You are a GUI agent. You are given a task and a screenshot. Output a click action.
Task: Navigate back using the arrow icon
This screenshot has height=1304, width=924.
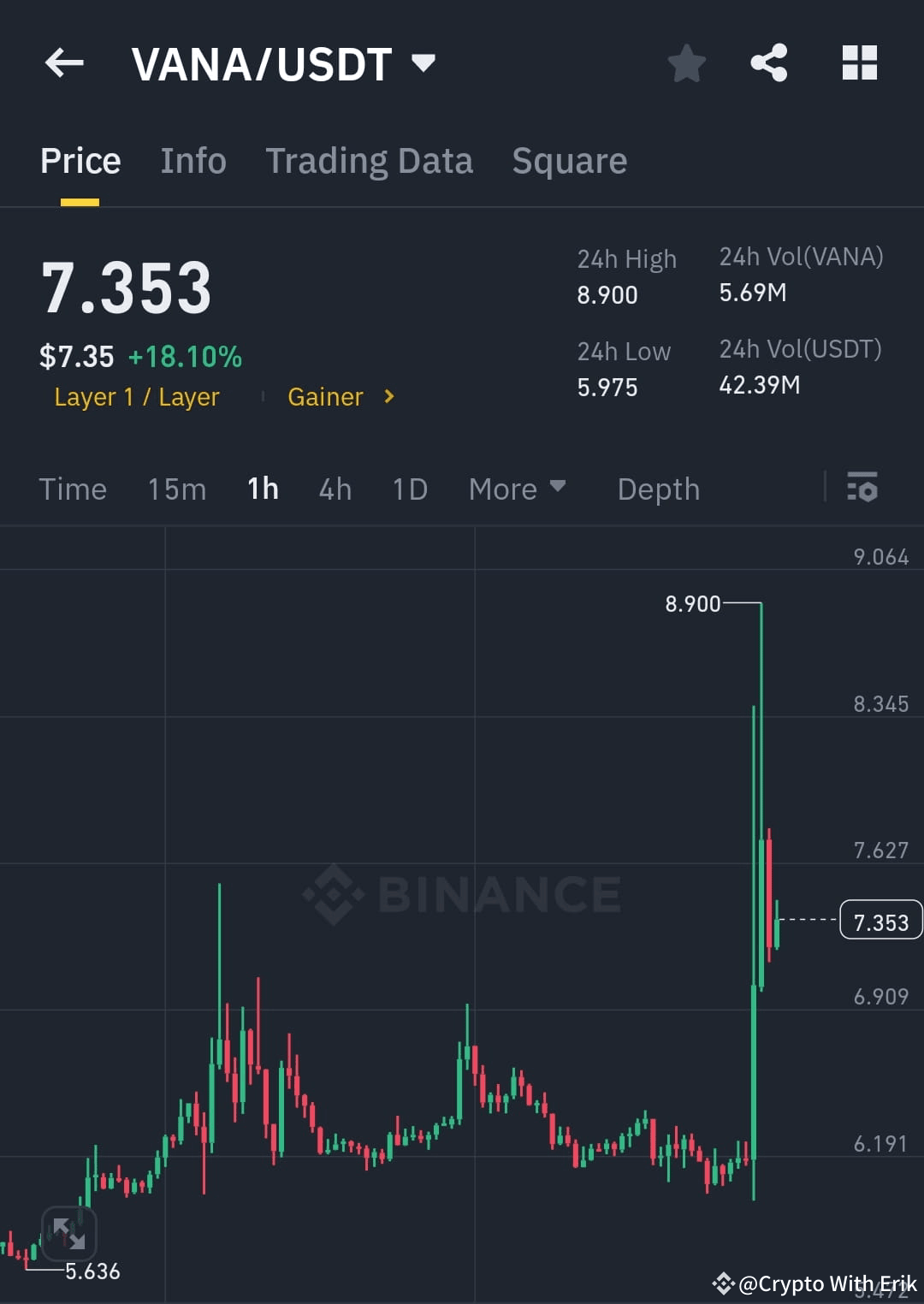64,62
